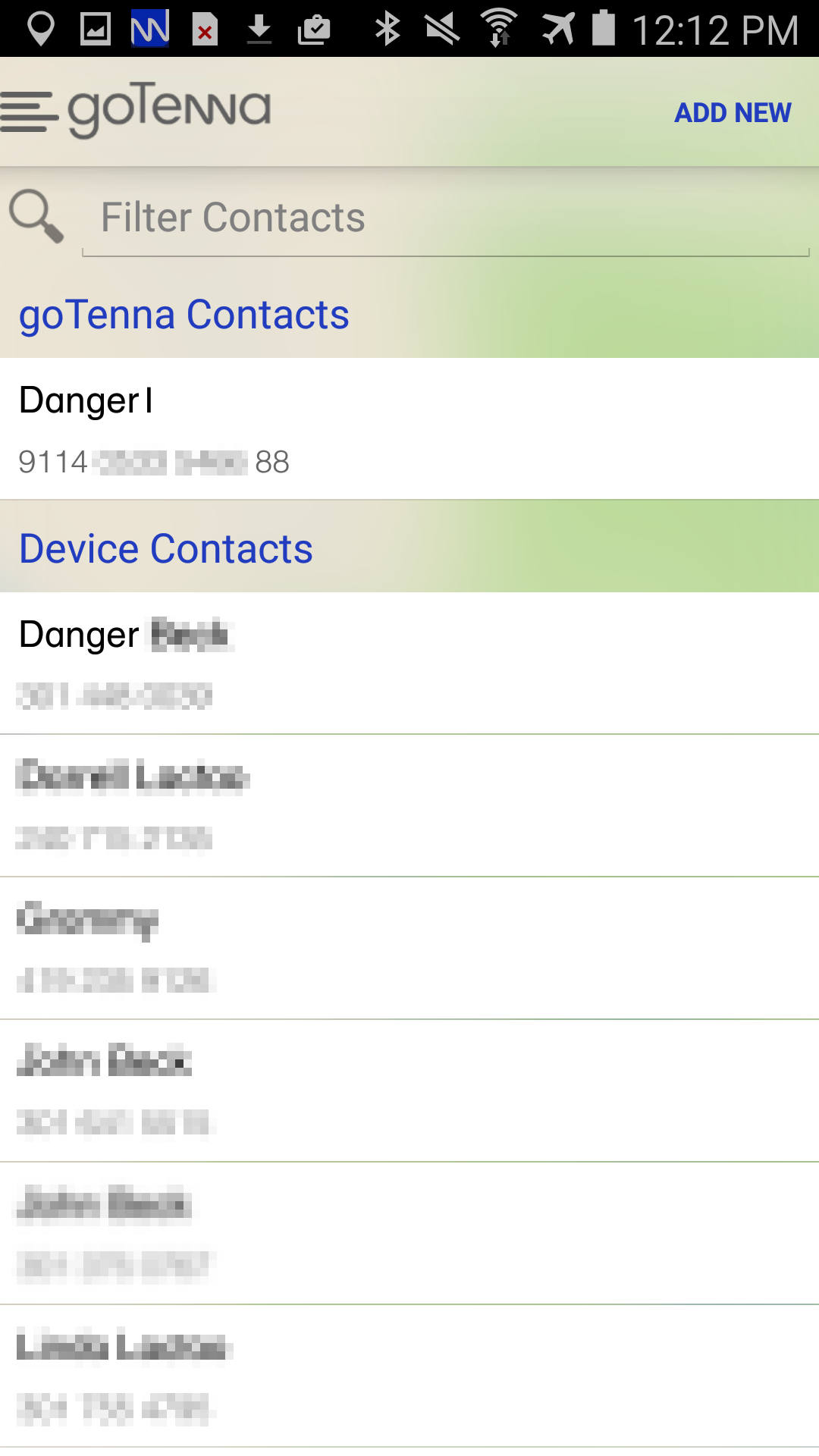This screenshot has width=819, height=1456.
Task: Tap the ADD NEW button
Action: (x=732, y=113)
